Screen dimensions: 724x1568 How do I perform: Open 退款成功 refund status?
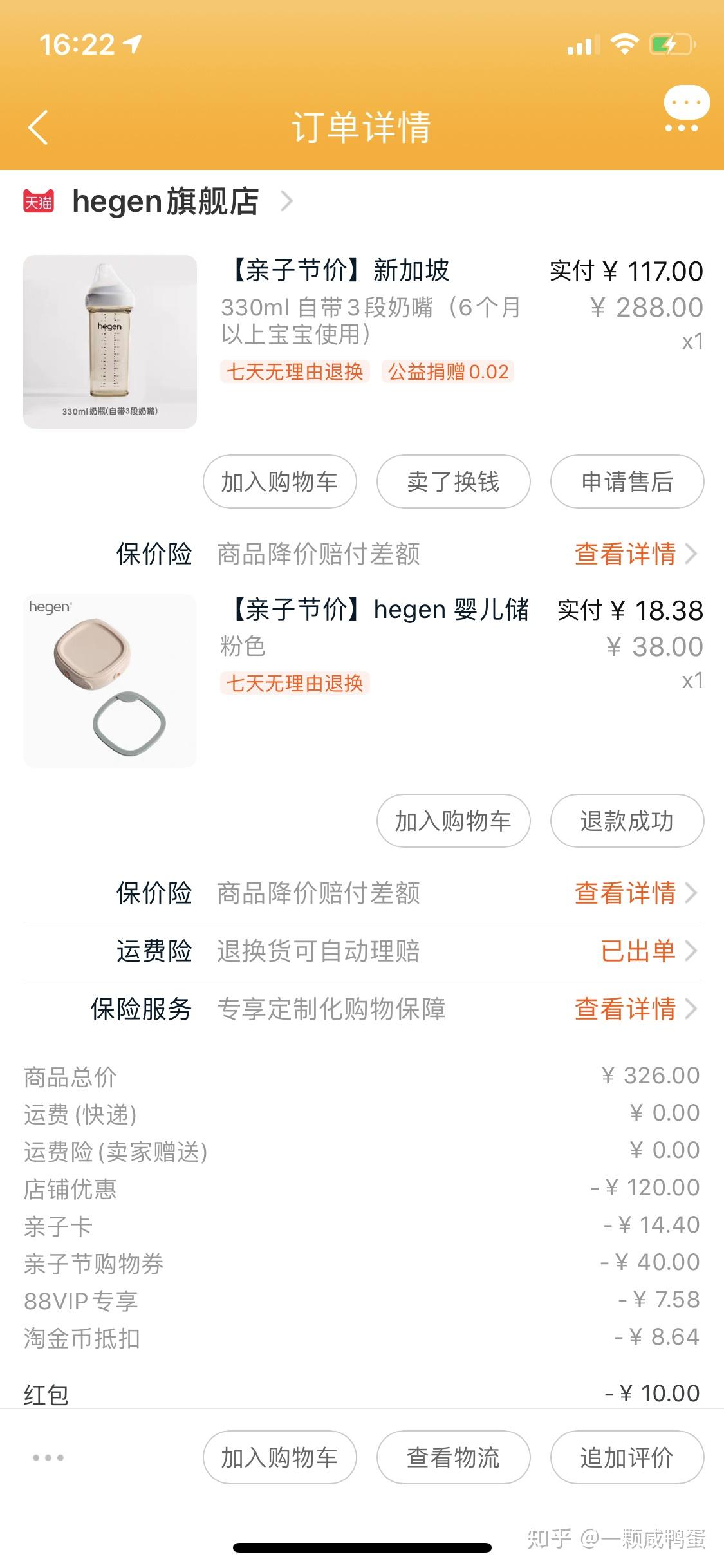(627, 821)
